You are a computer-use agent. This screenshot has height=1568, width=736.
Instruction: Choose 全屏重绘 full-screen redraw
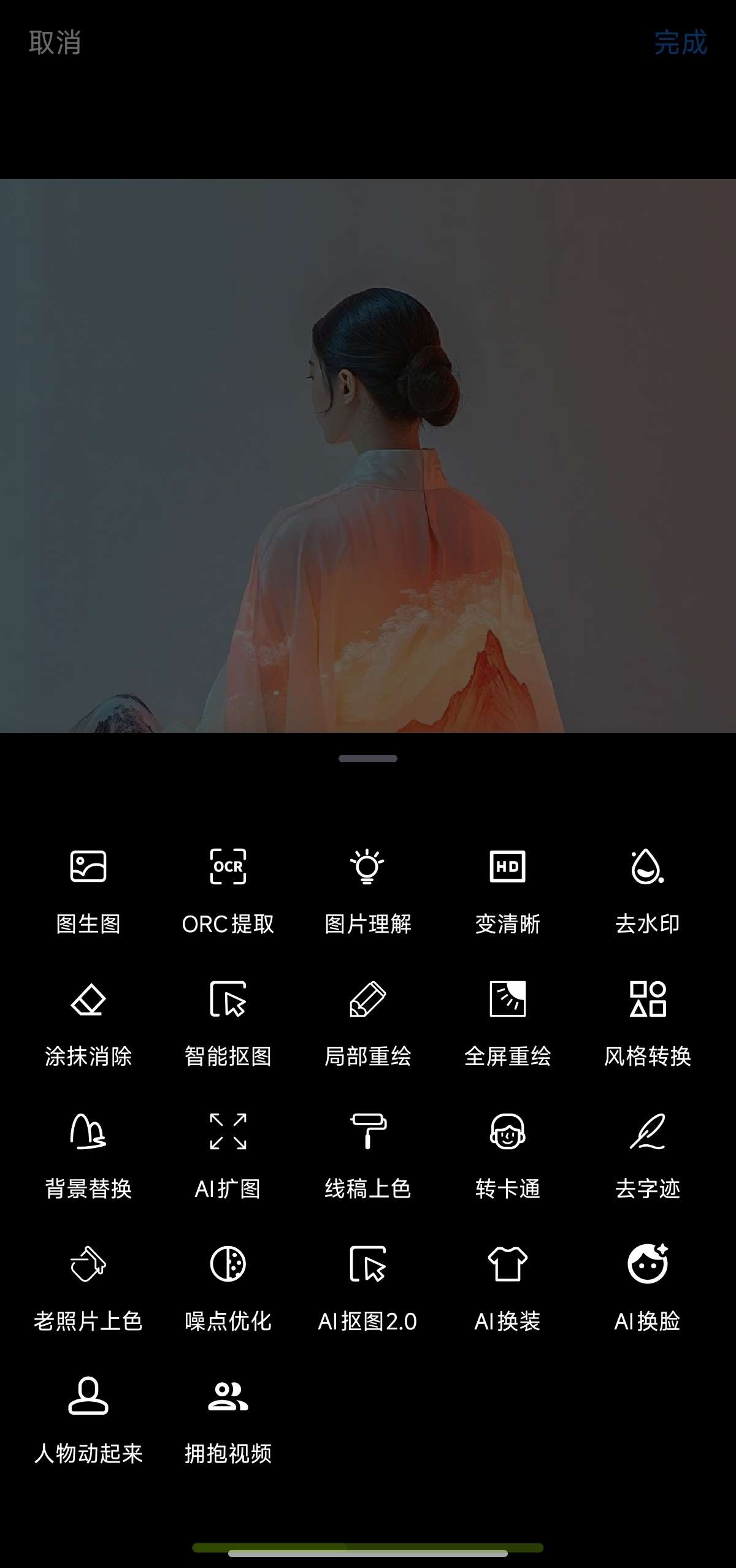pyautogui.click(x=507, y=1022)
